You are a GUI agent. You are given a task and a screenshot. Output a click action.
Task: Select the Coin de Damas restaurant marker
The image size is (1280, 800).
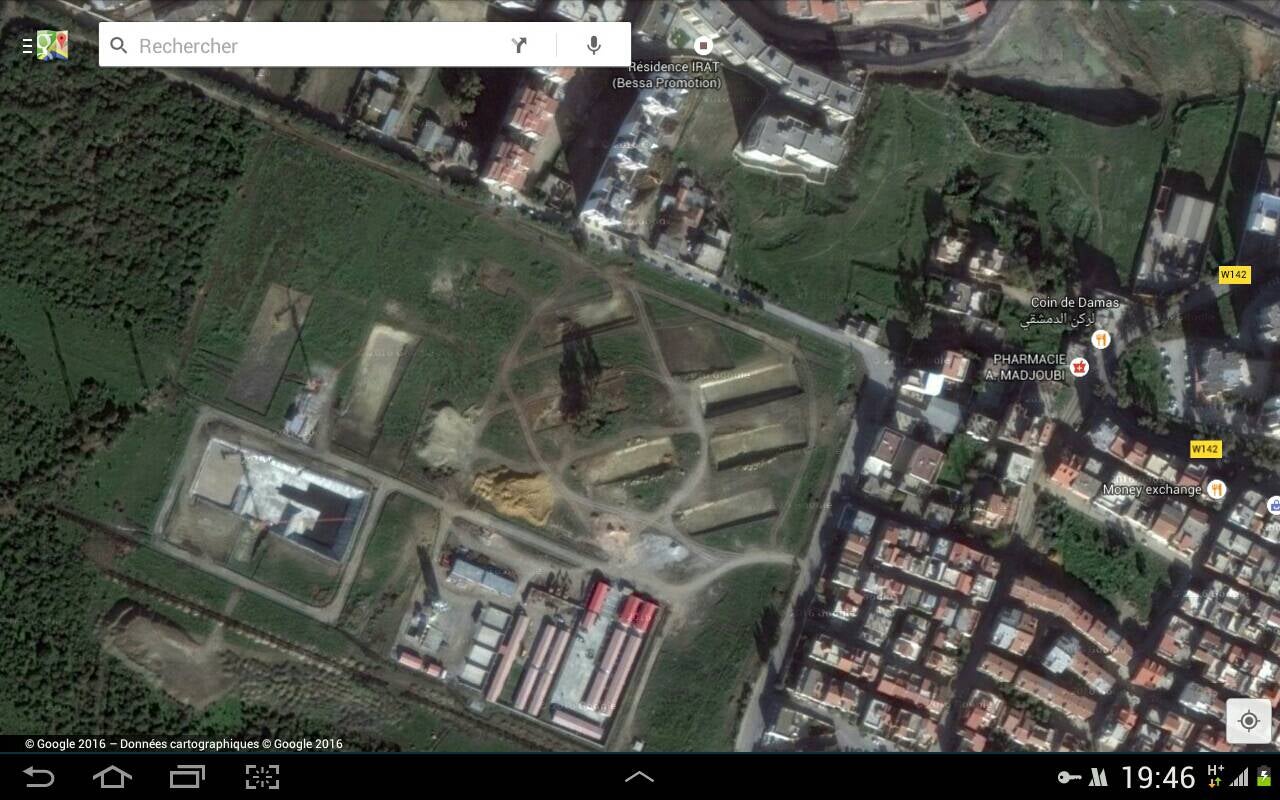tap(1101, 340)
